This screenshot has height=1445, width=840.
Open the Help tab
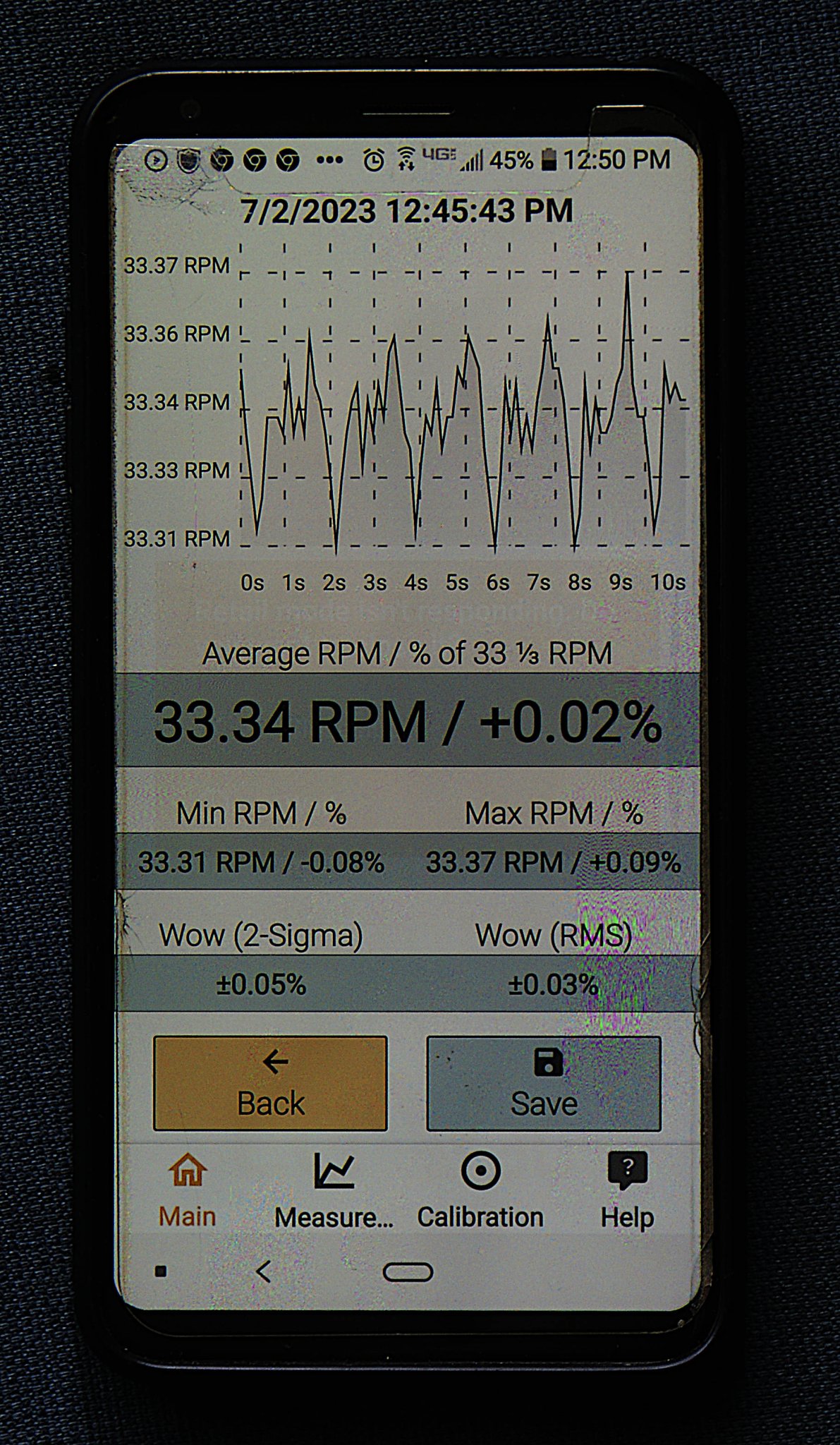[627, 1191]
